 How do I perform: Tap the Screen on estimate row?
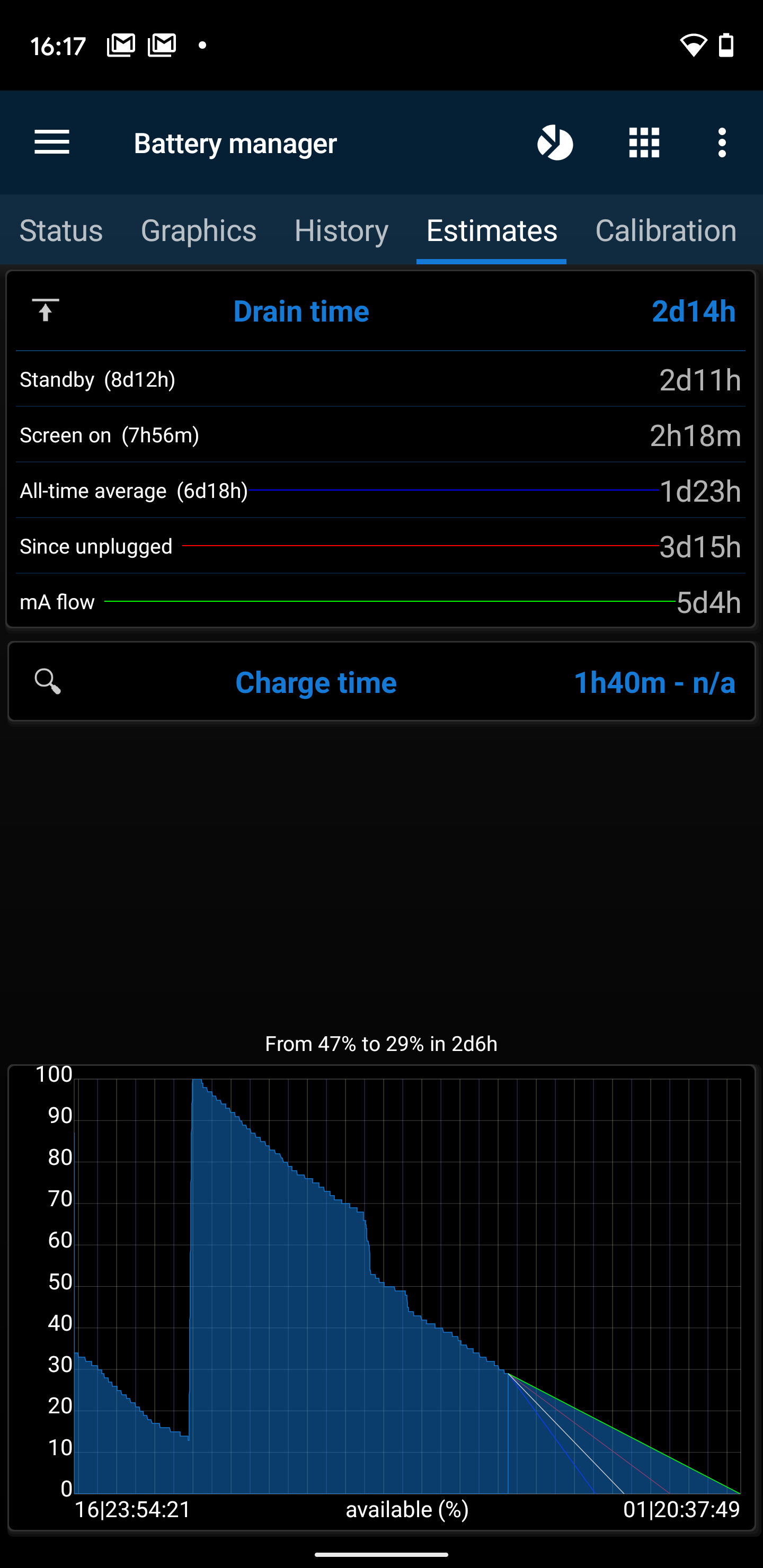380,434
